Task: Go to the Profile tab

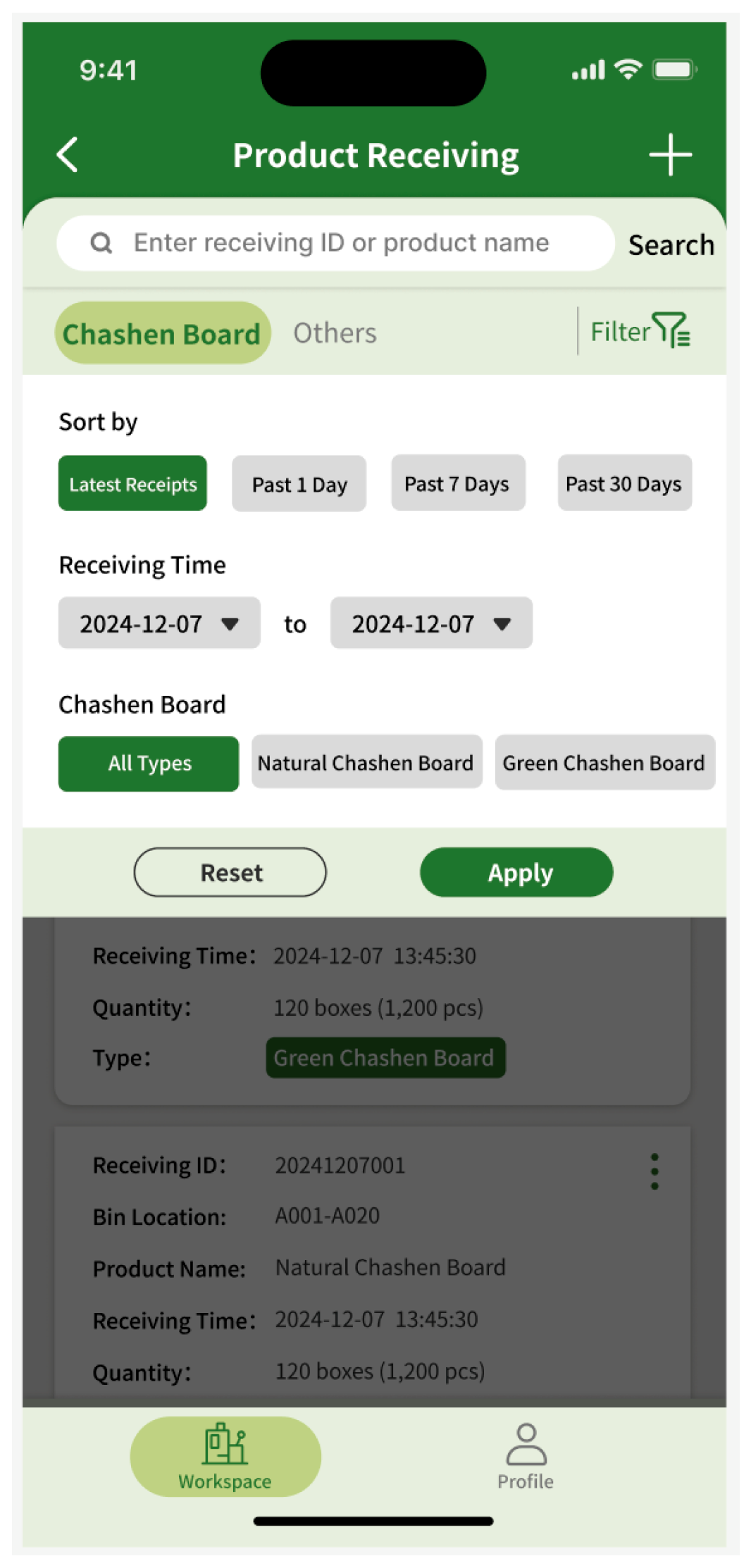Action: click(526, 1456)
